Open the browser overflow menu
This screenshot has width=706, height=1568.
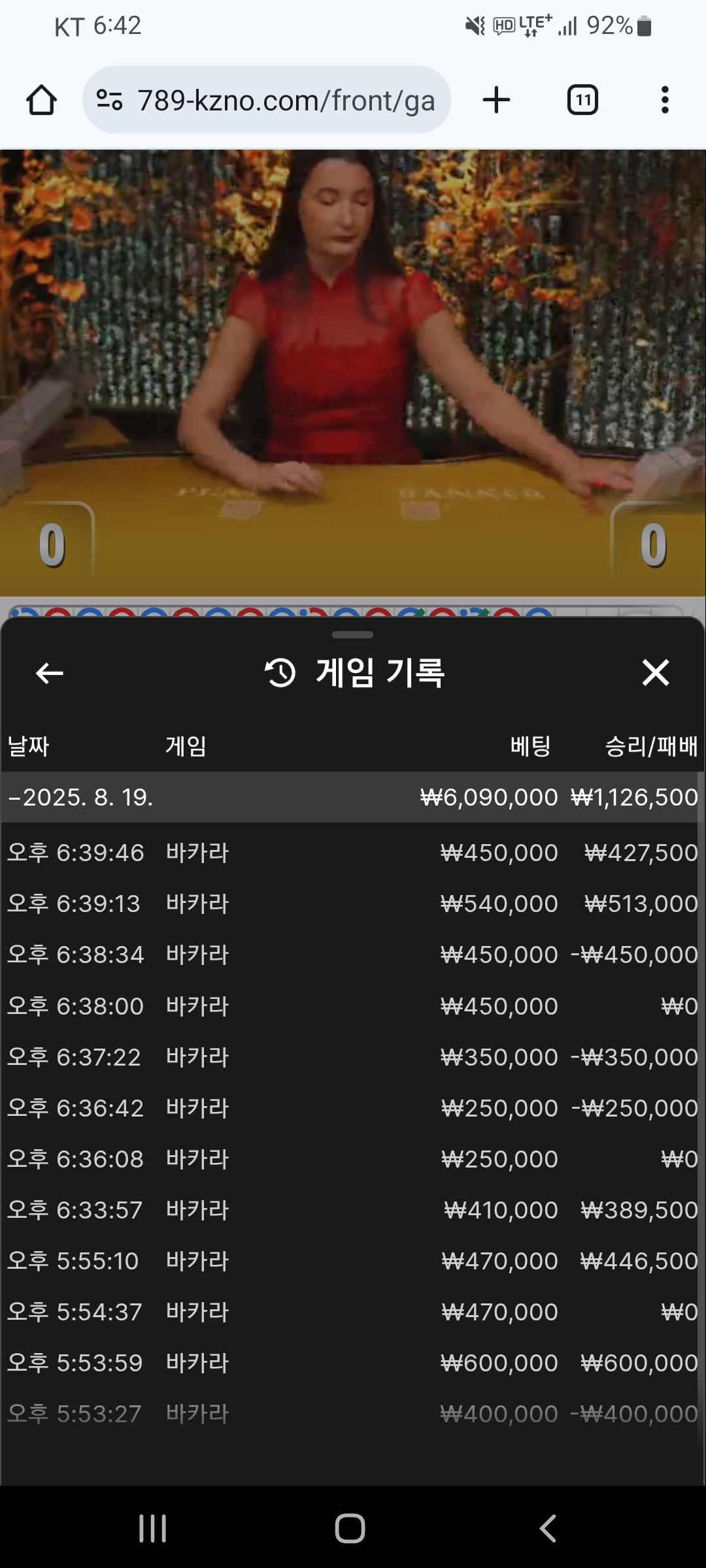(665, 100)
